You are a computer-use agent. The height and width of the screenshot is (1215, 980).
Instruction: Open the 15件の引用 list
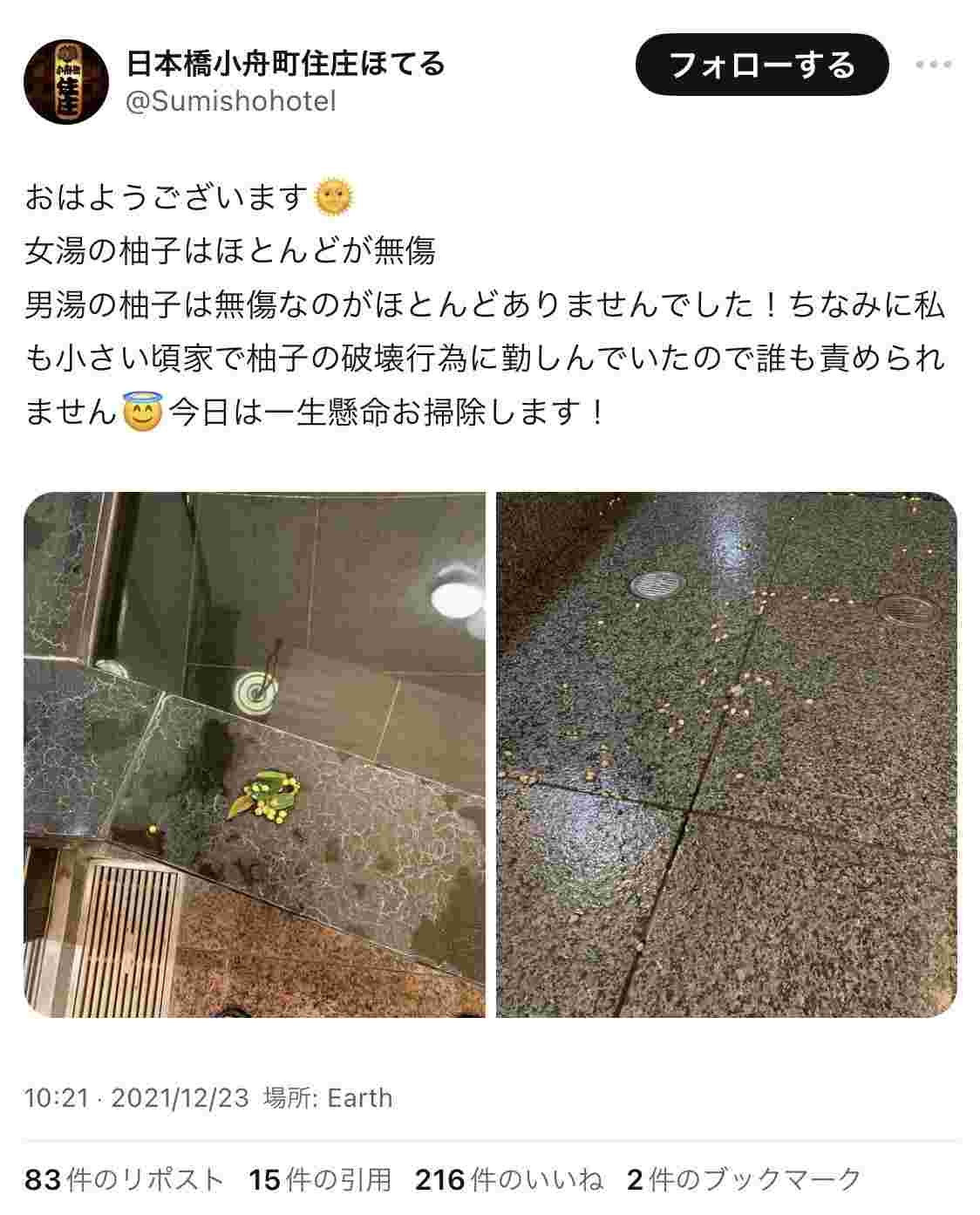[x=320, y=1181]
